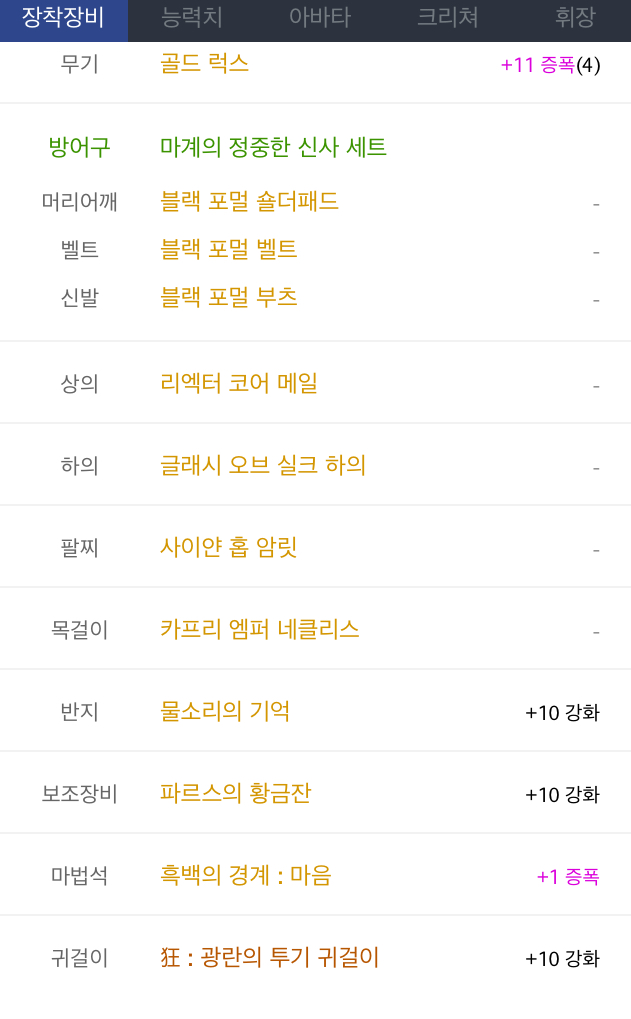631x1019 pixels.
Task: View necklace 카프리 엠퍼 네클리스
Action: coord(260,629)
